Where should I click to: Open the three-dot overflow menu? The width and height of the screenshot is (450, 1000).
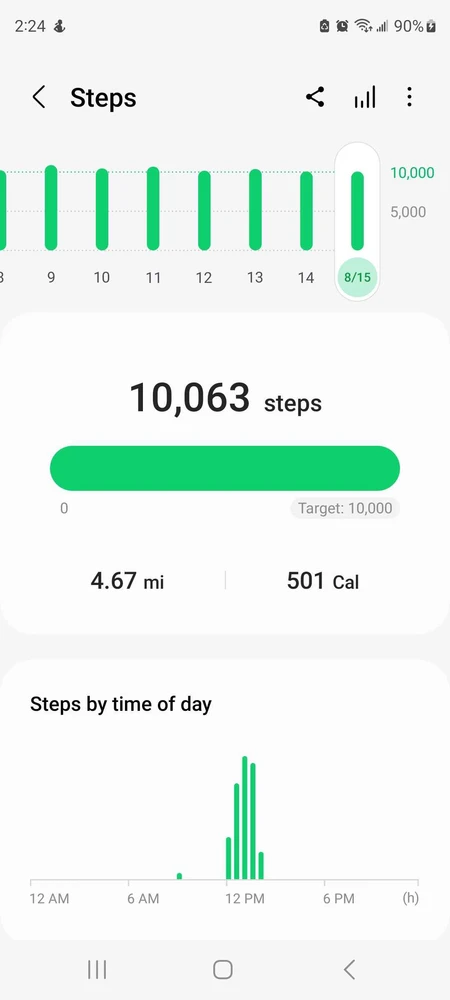[409, 97]
